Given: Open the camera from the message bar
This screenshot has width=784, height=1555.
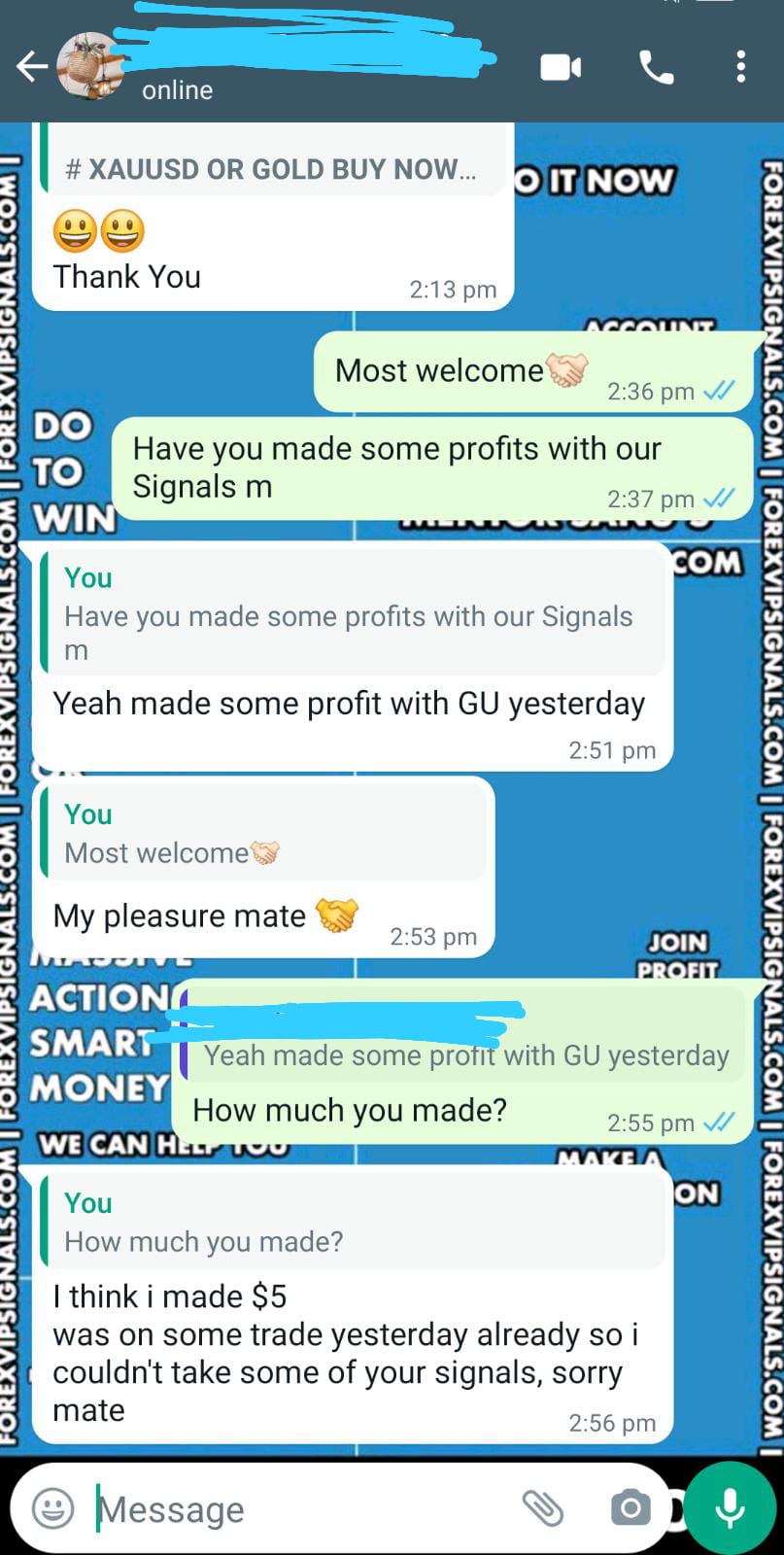Looking at the screenshot, I should pyautogui.click(x=631, y=1508).
